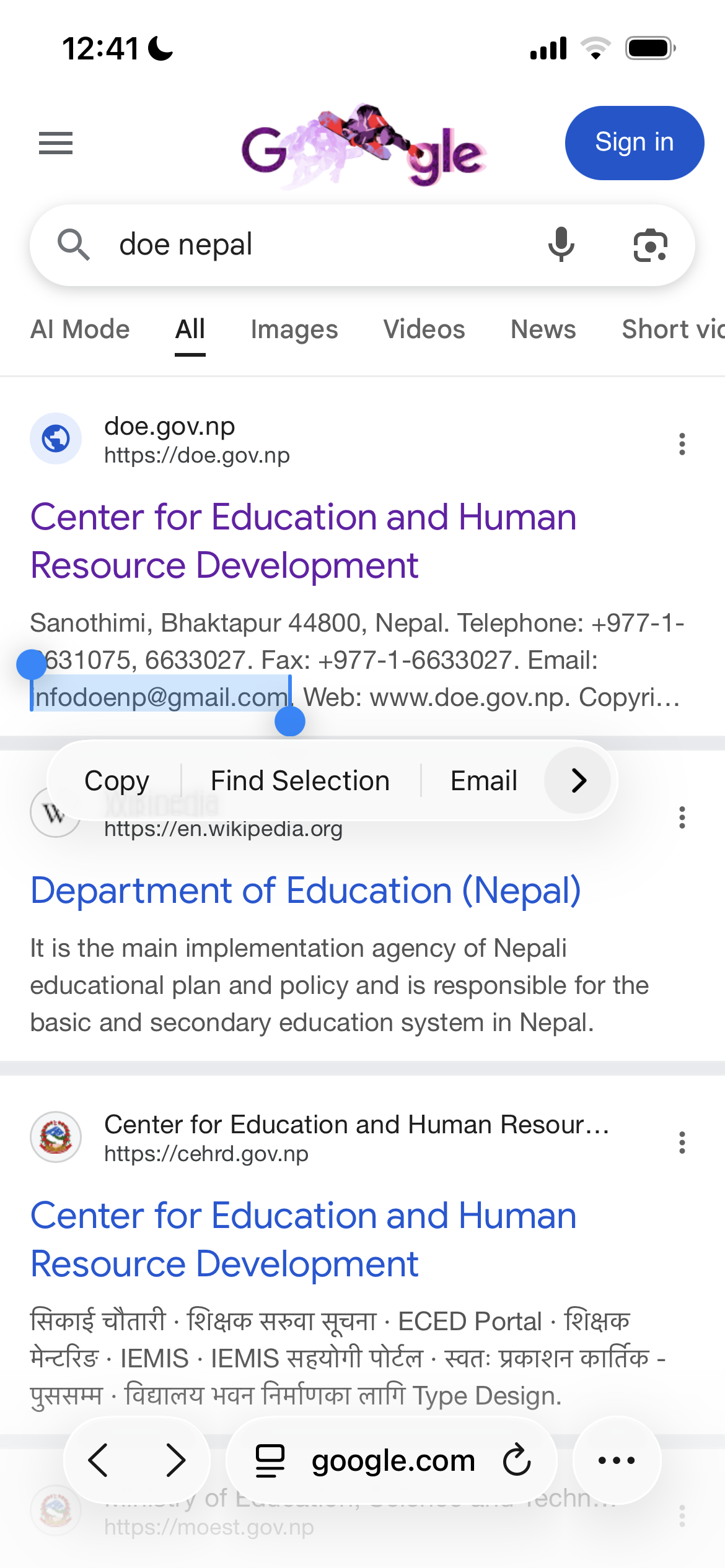Open more options for doe.gov.np result

pos(682,444)
